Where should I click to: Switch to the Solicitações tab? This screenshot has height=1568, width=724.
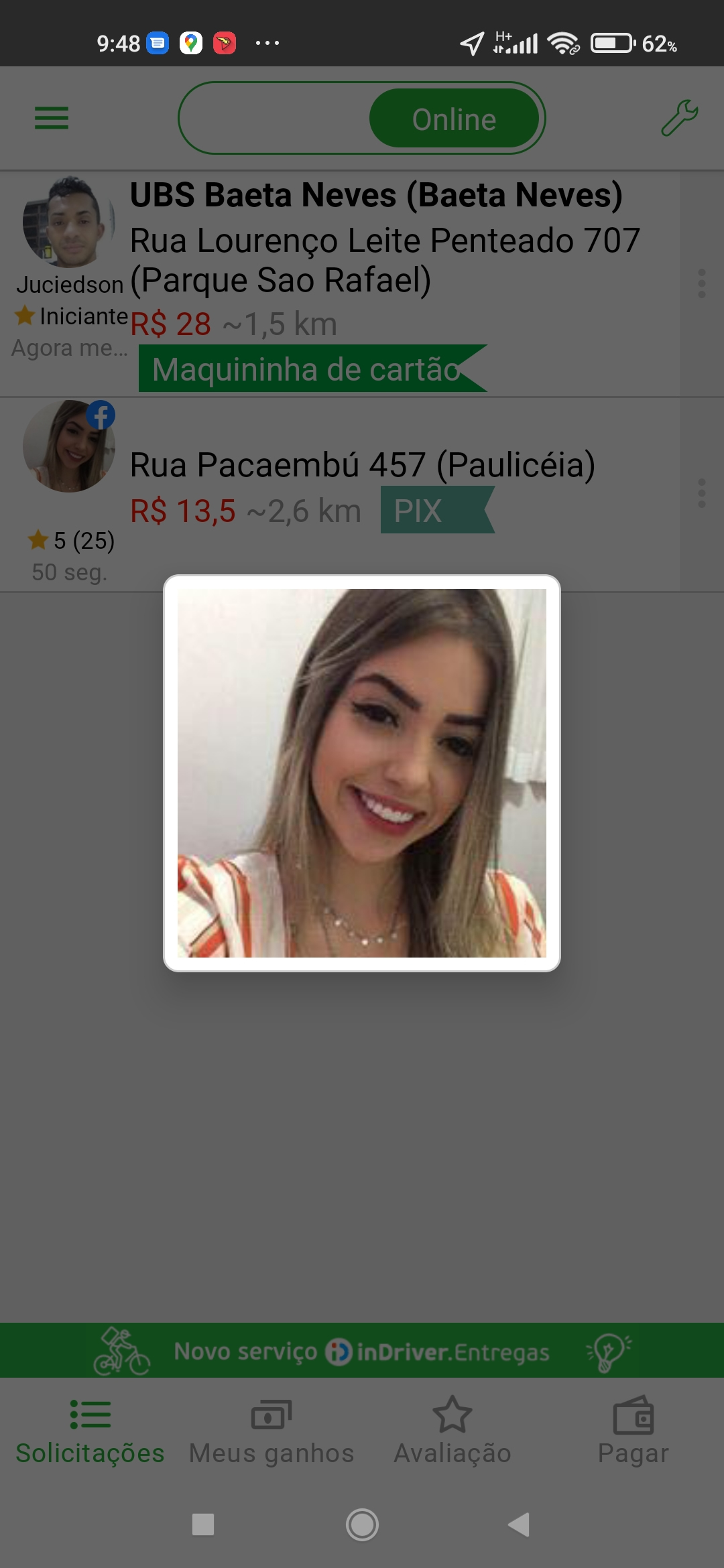click(x=90, y=1432)
